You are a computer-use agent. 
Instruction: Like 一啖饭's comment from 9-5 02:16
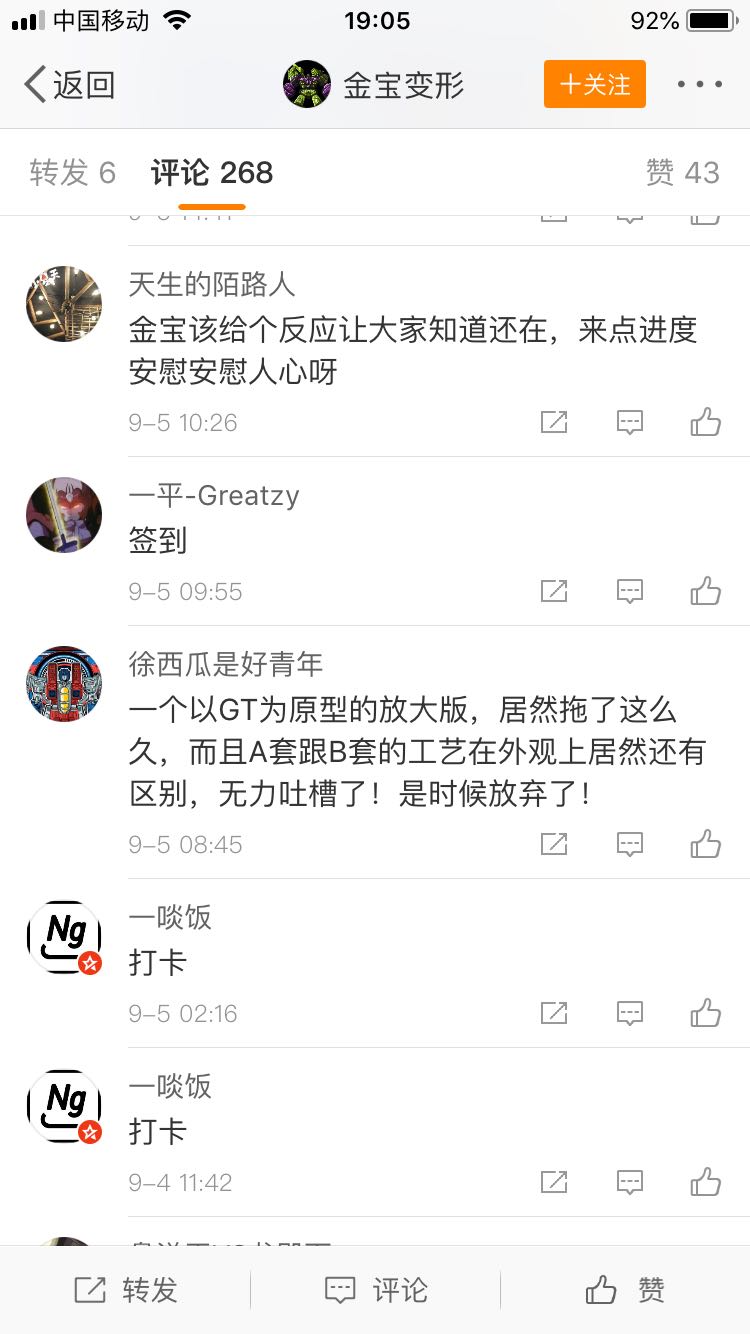click(x=705, y=1014)
